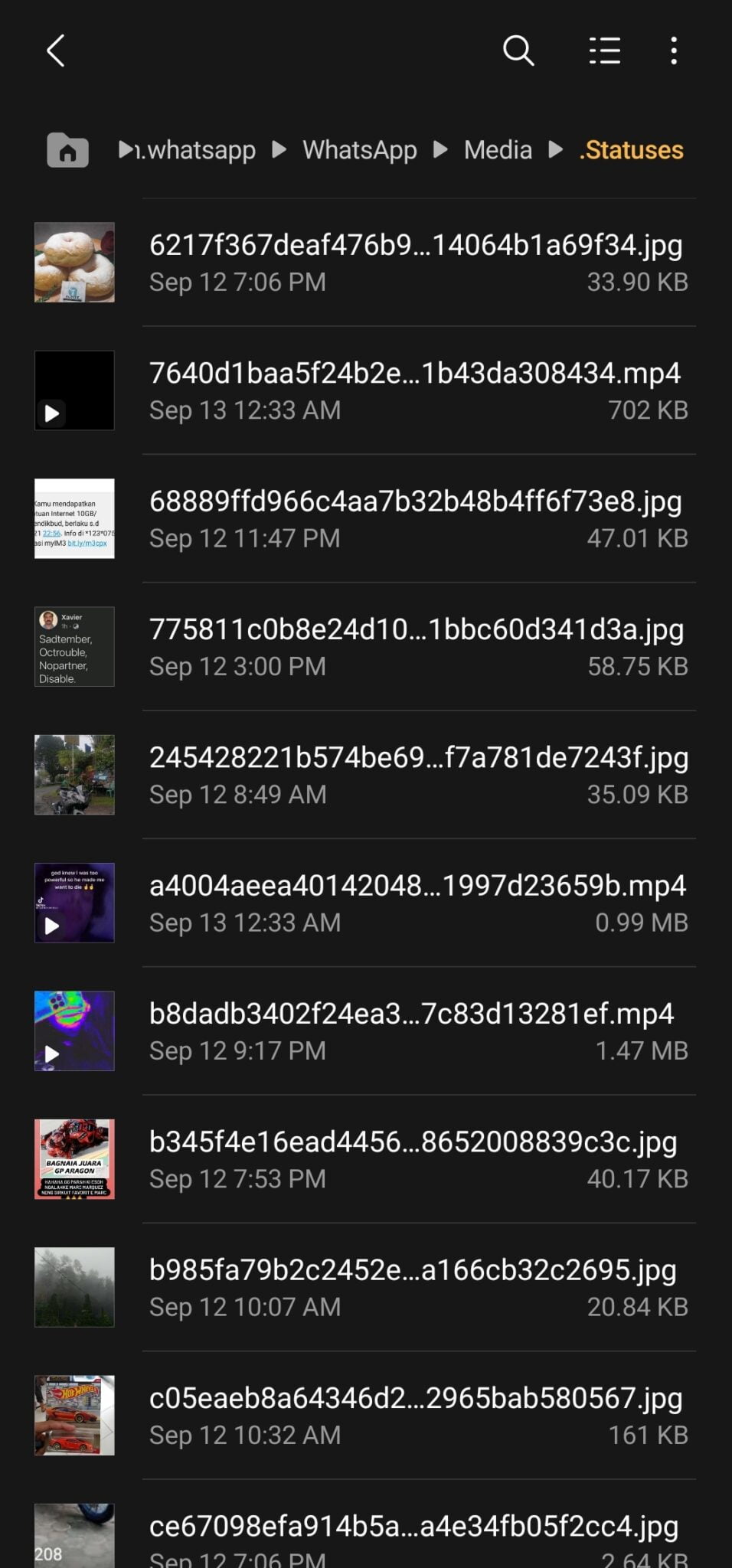Open file 6217f367deaf476b9…14064b1a69f34.jpg
Screen dimensions: 732x1568
[366, 263]
